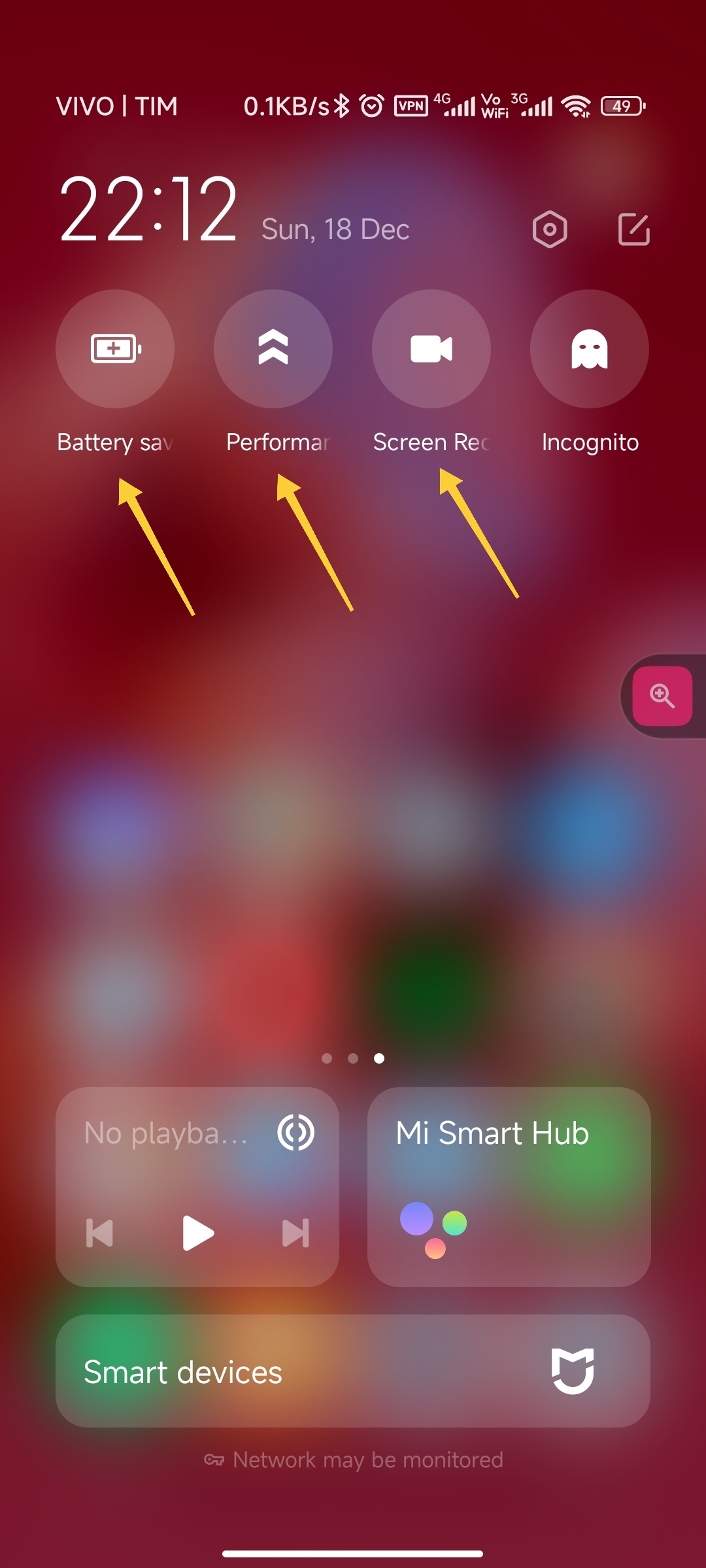The width and height of the screenshot is (706, 1568).
Task: Enable the Battery saver toggle
Action: point(115,349)
